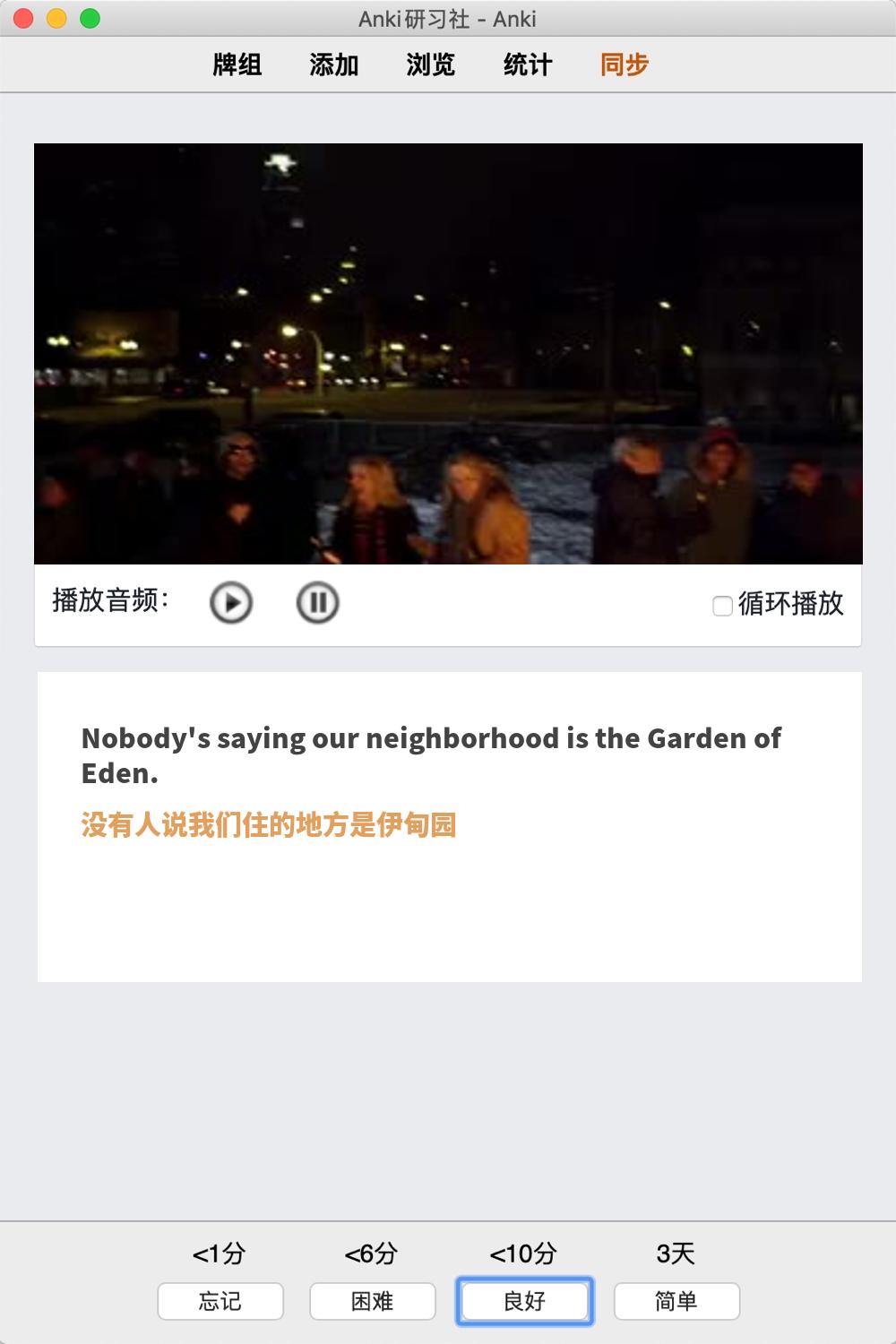Rate the card as 忘记
Viewport: 896px width, 1344px height.
[220, 1301]
